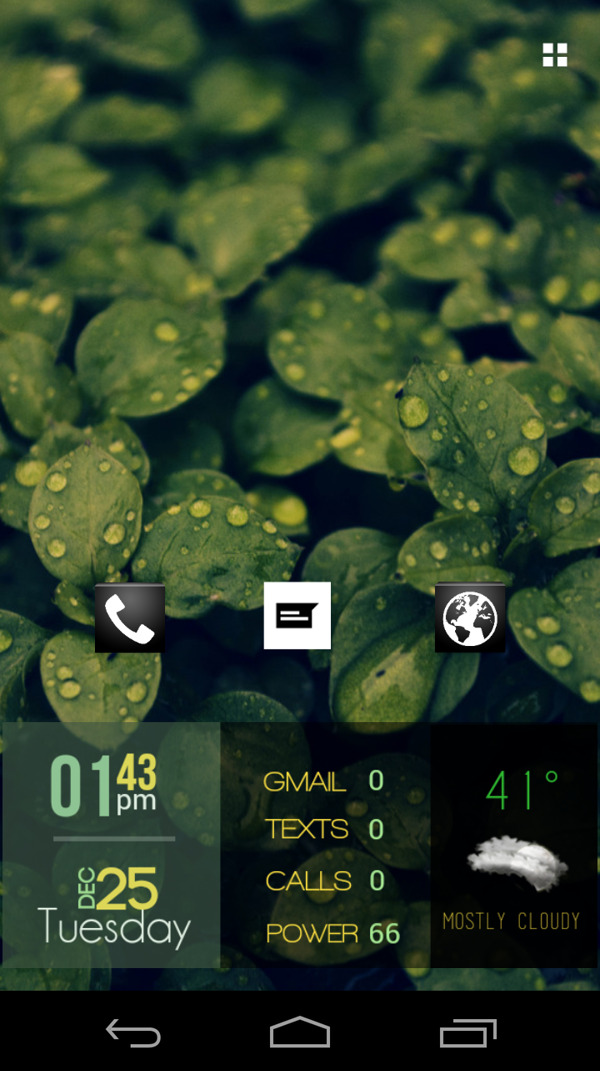Viewport: 600px width, 1071px height.
Task: Open the clock and date widget
Action: point(112,845)
